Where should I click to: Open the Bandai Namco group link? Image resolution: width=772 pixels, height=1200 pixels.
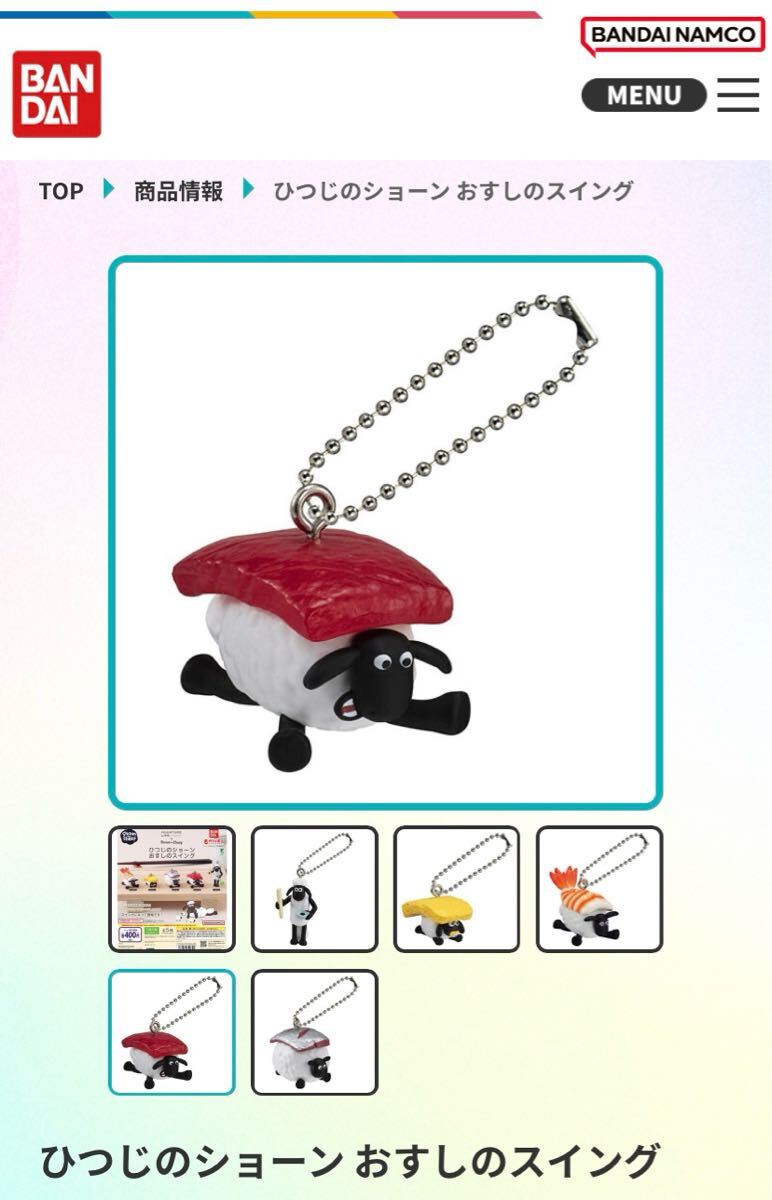point(672,35)
